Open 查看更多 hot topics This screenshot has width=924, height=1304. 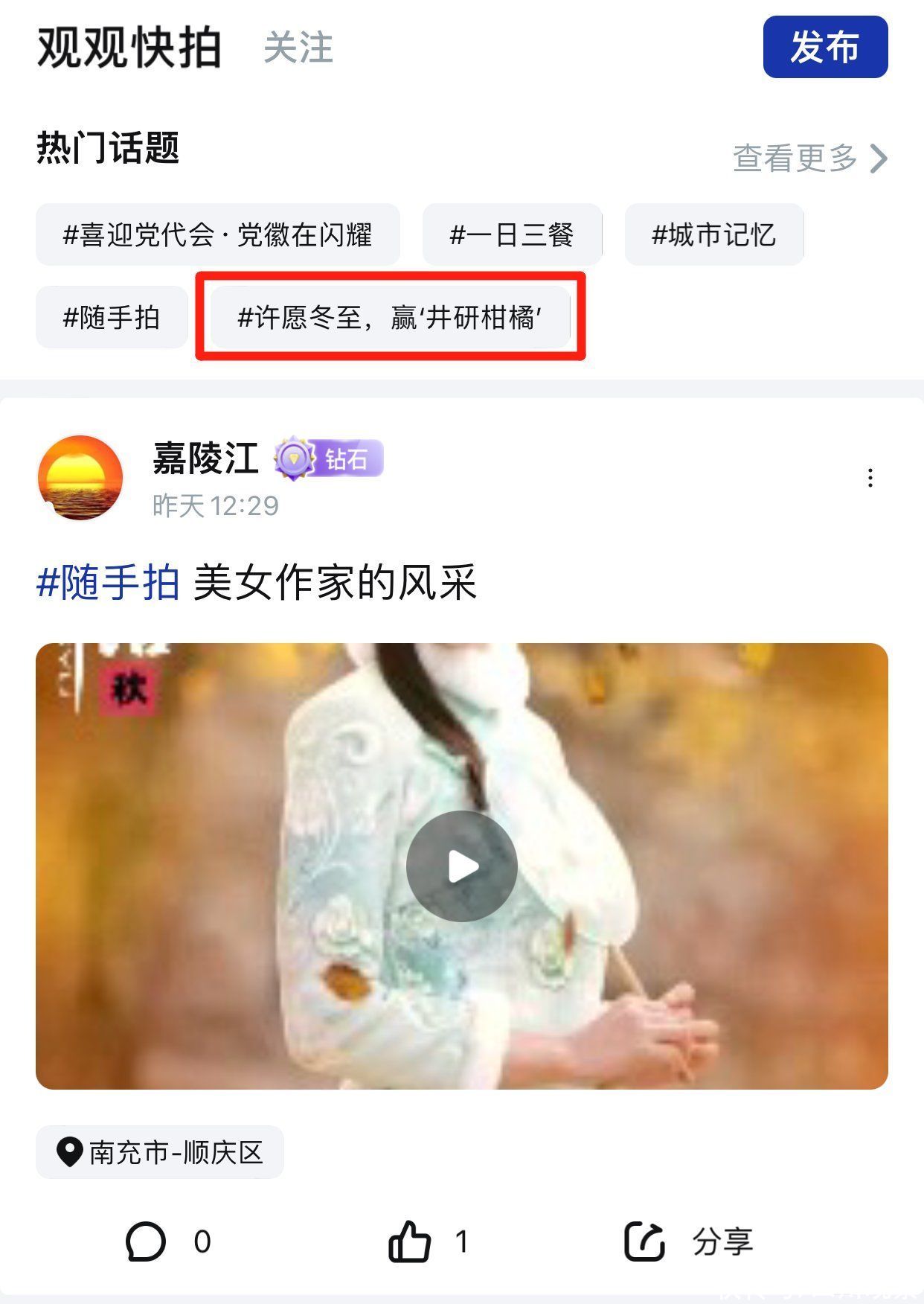[x=809, y=158]
